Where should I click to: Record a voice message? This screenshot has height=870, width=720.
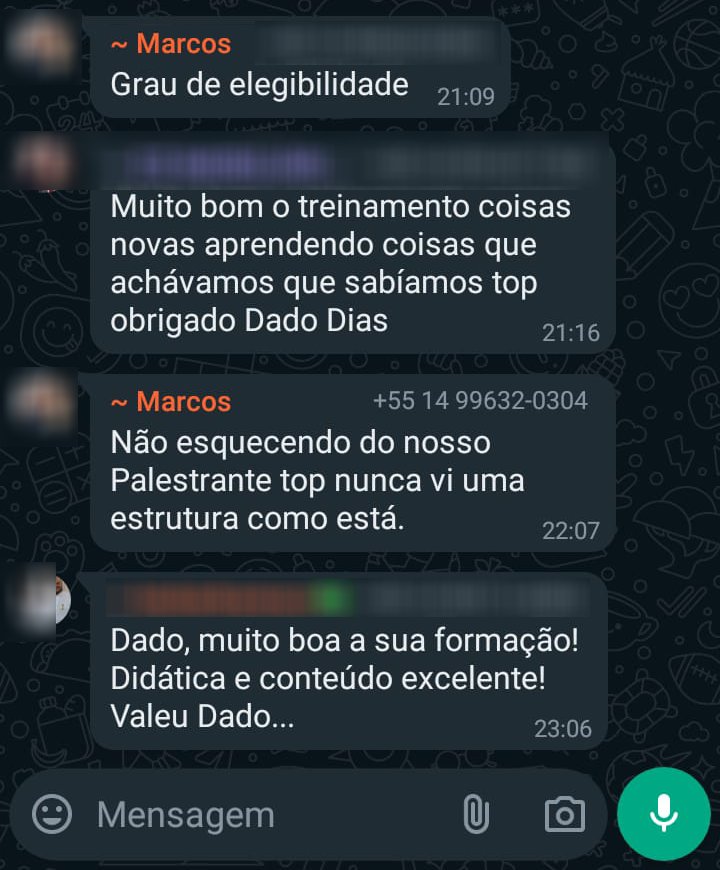pyautogui.click(x=664, y=815)
